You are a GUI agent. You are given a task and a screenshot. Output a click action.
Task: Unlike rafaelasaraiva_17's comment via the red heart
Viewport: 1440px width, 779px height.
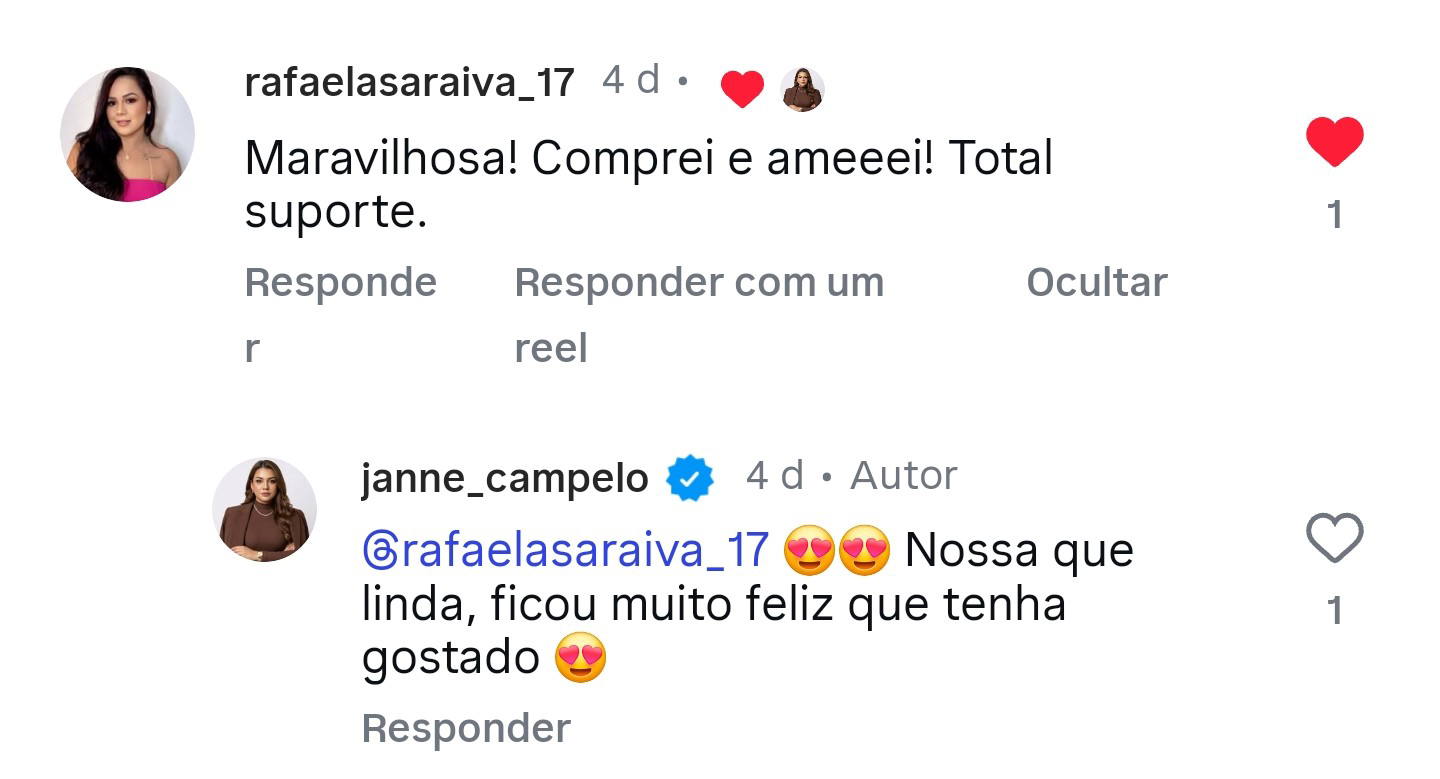click(x=1335, y=141)
